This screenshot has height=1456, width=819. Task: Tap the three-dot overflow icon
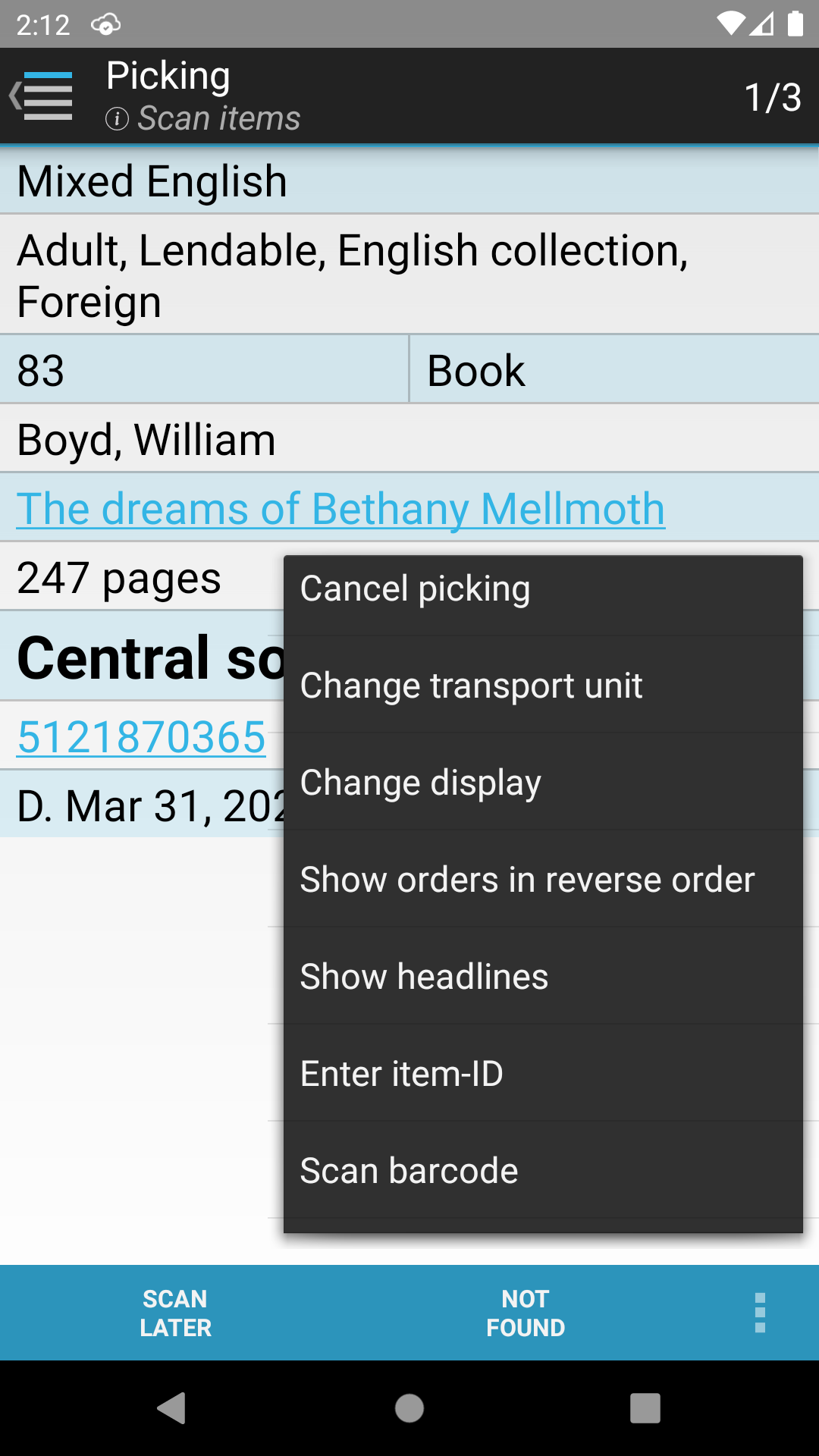tap(760, 1313)
